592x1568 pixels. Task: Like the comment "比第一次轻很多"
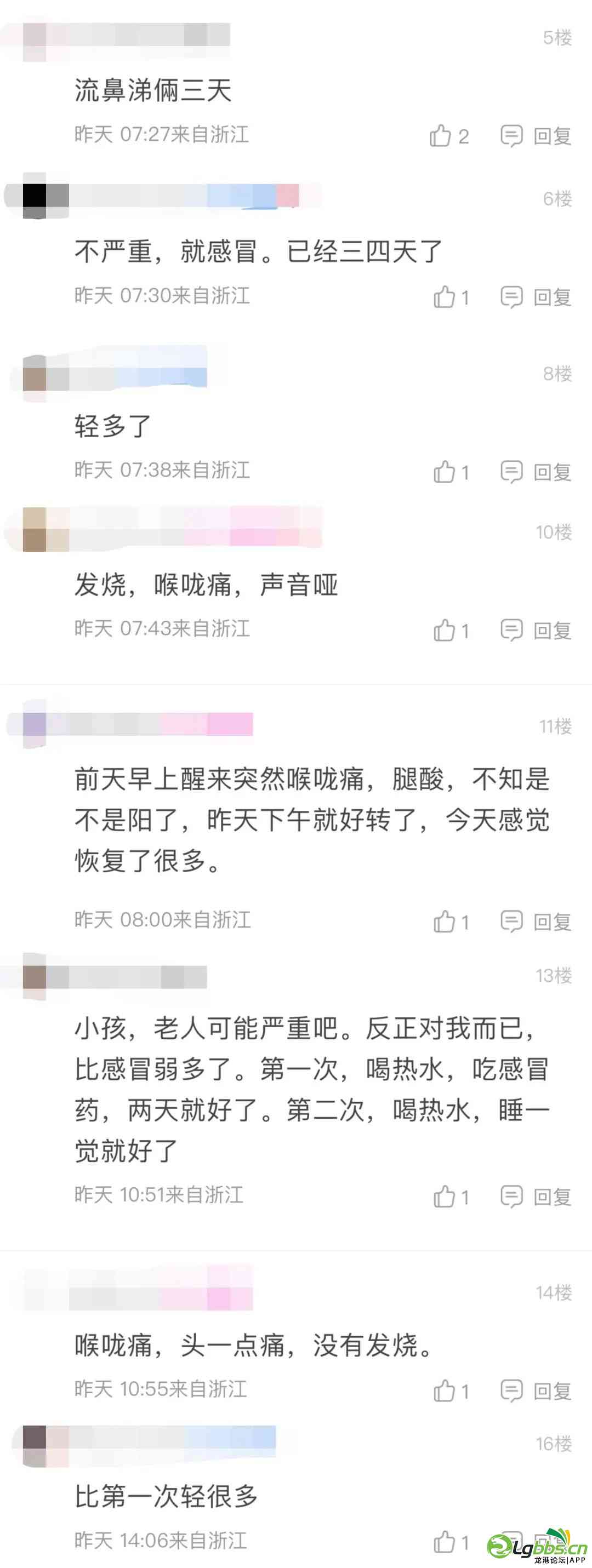click(445, 1542)
